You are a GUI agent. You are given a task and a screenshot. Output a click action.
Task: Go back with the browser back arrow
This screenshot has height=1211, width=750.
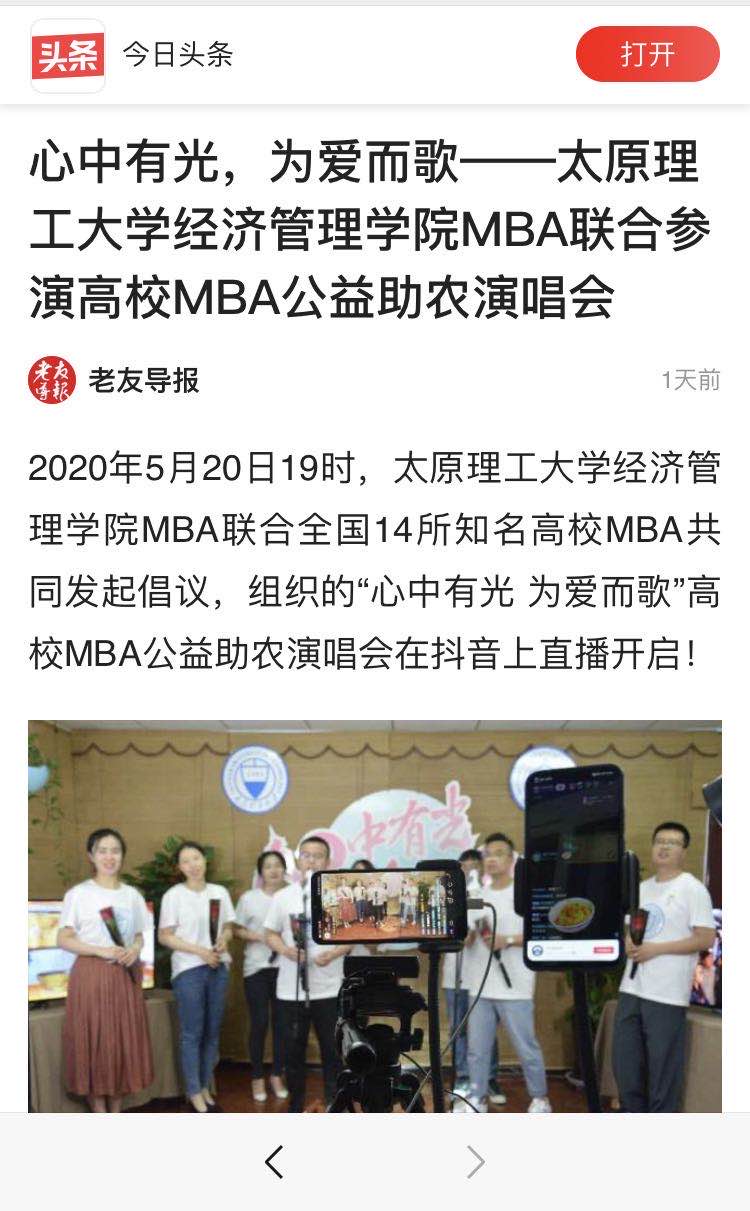tap(274, 1162)
